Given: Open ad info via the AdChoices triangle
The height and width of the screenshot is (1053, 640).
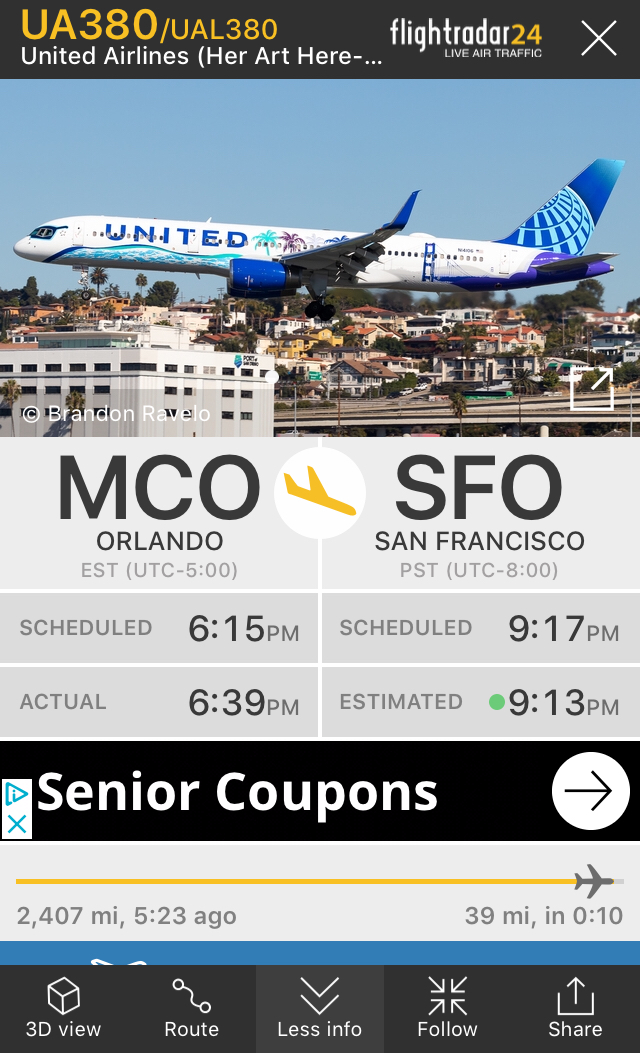Looking at the screenshot, I should (x=17, y=795).
